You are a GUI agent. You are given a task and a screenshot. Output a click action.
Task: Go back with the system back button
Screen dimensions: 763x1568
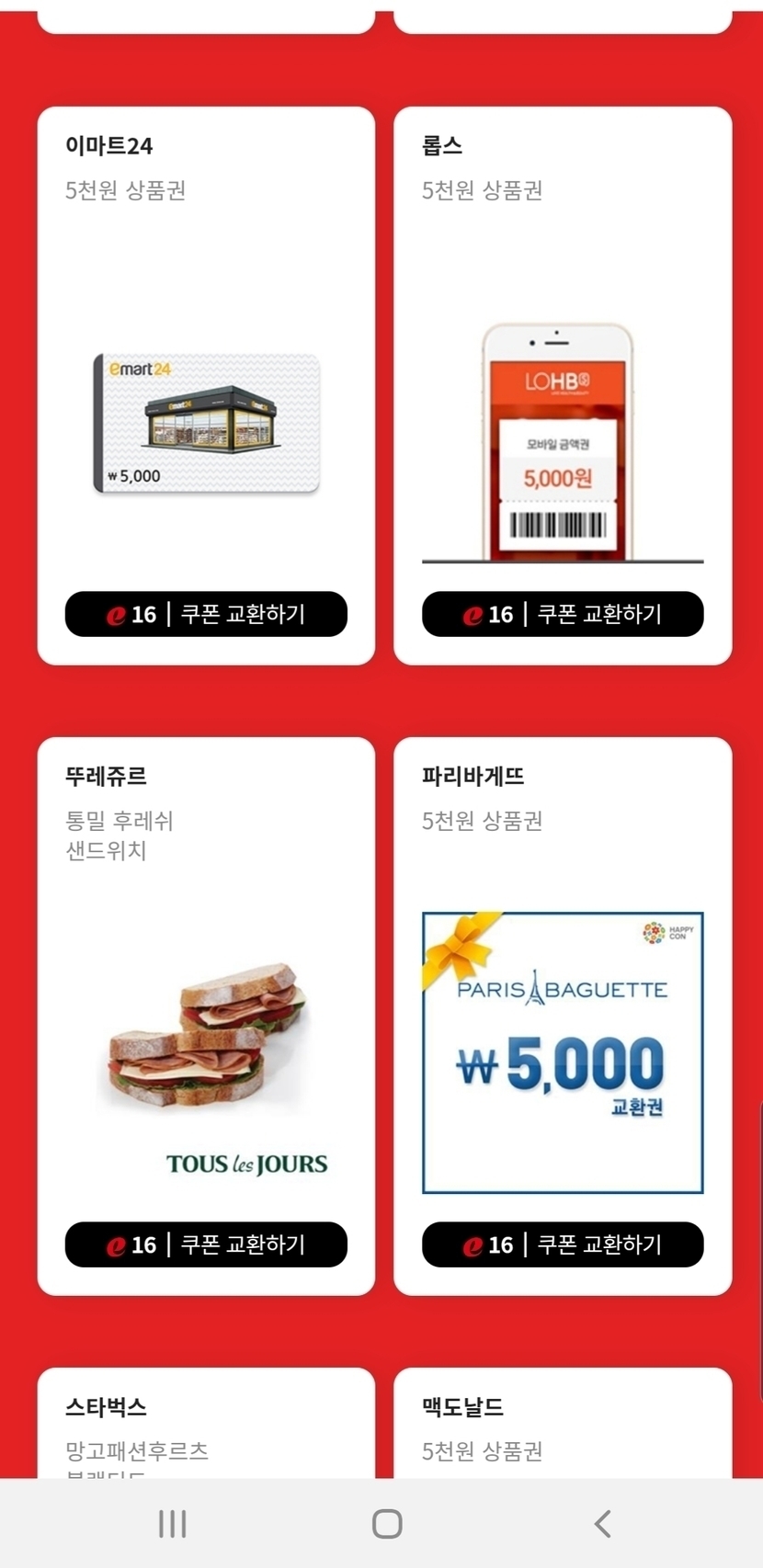coord(602,1523)
